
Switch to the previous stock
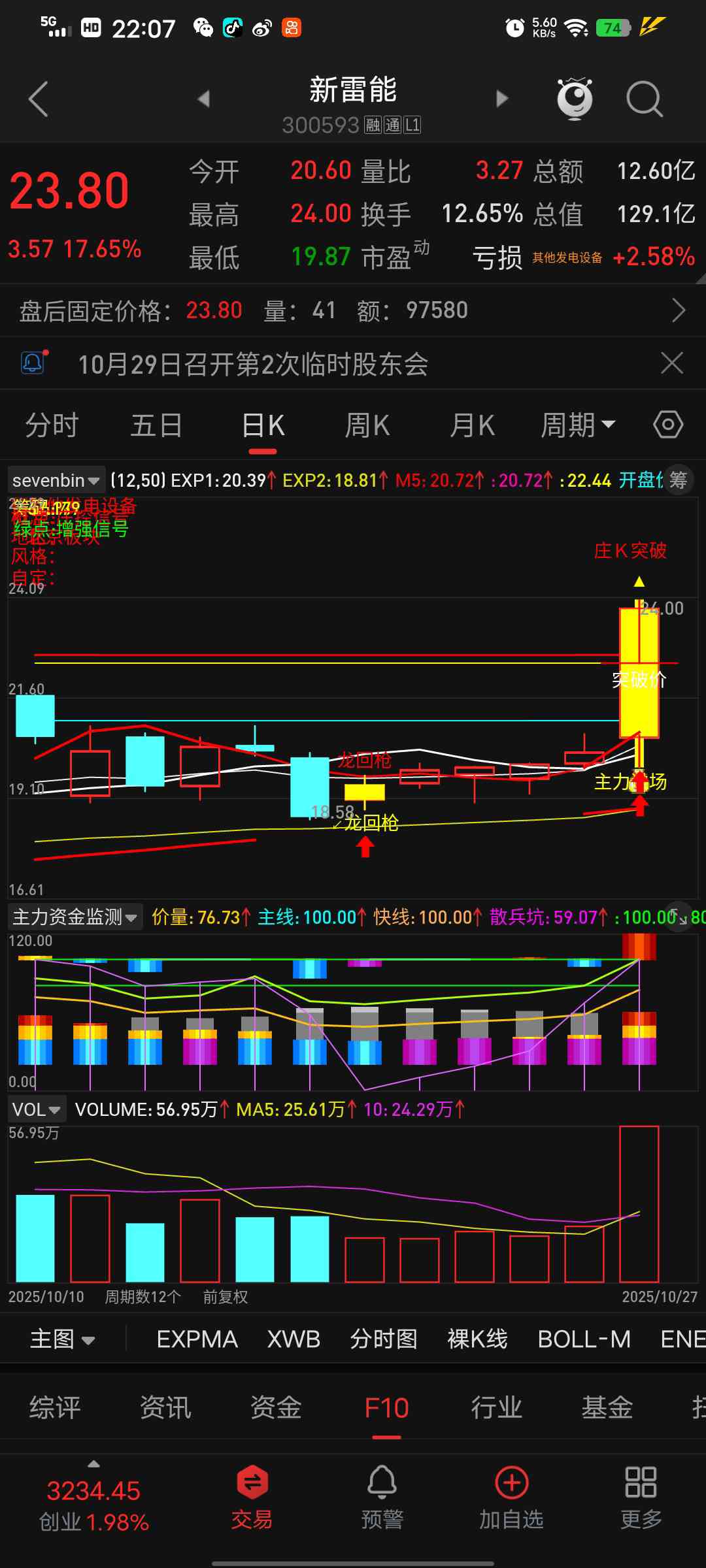(x=204, y=99)
